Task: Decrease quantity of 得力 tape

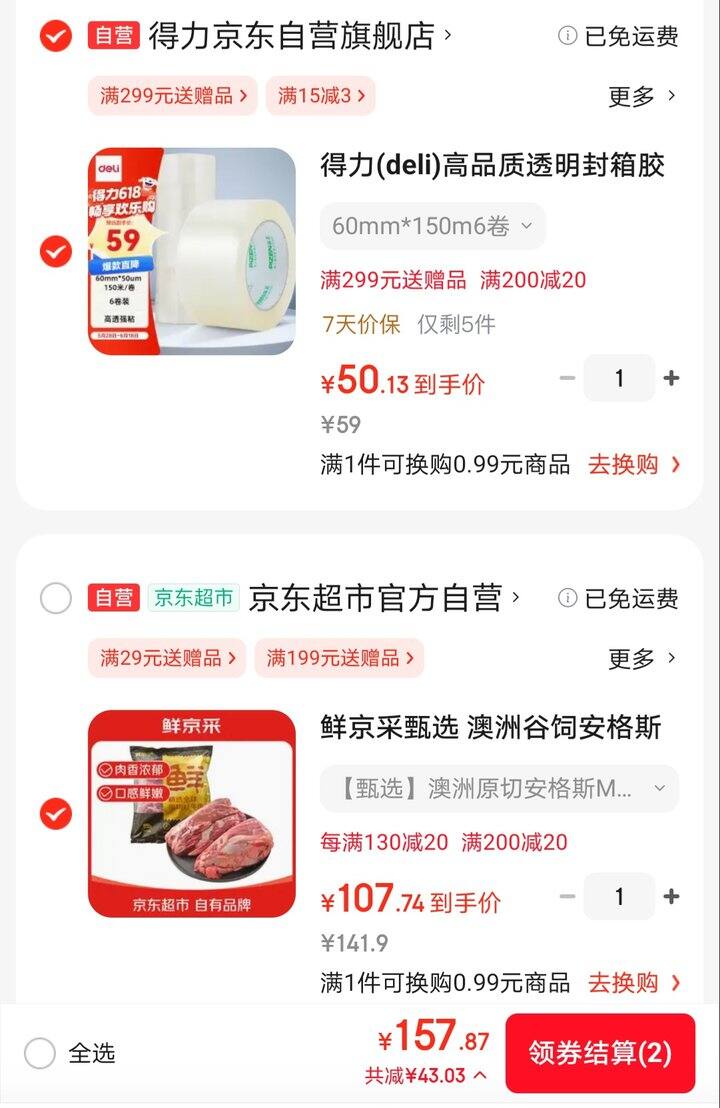Action: point(567,378)
